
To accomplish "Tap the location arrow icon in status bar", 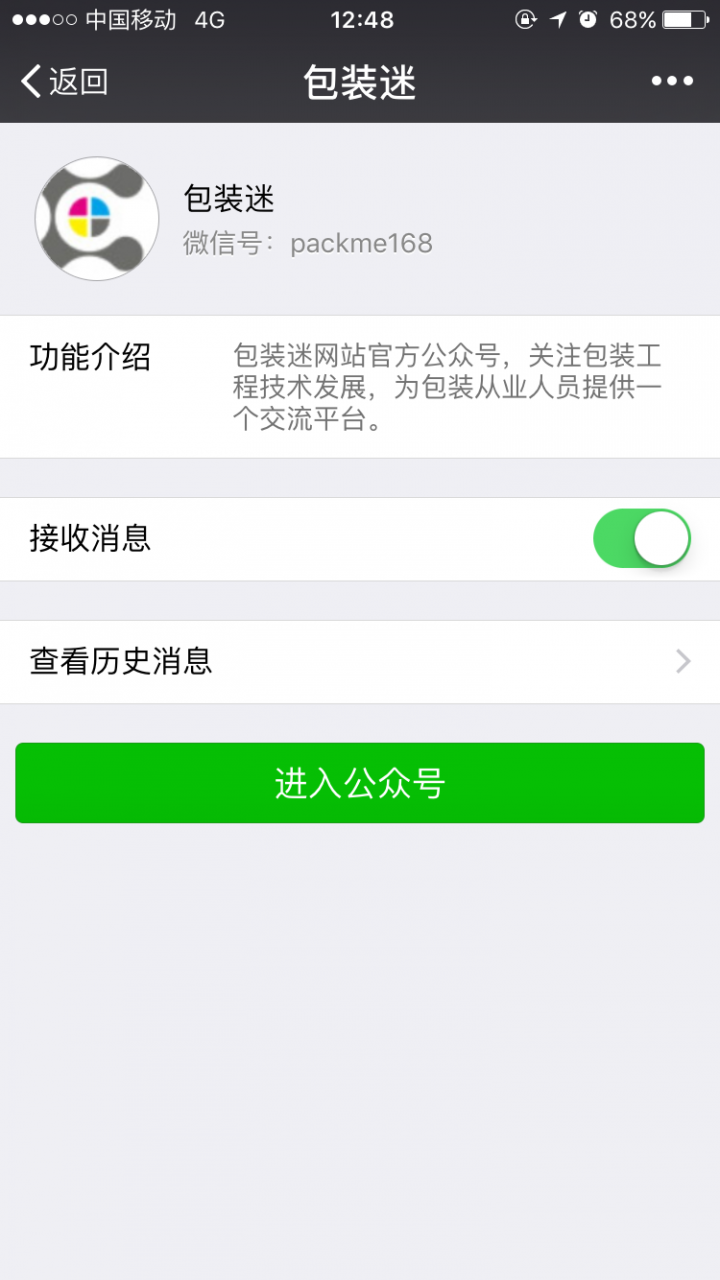I will point(557,18).
